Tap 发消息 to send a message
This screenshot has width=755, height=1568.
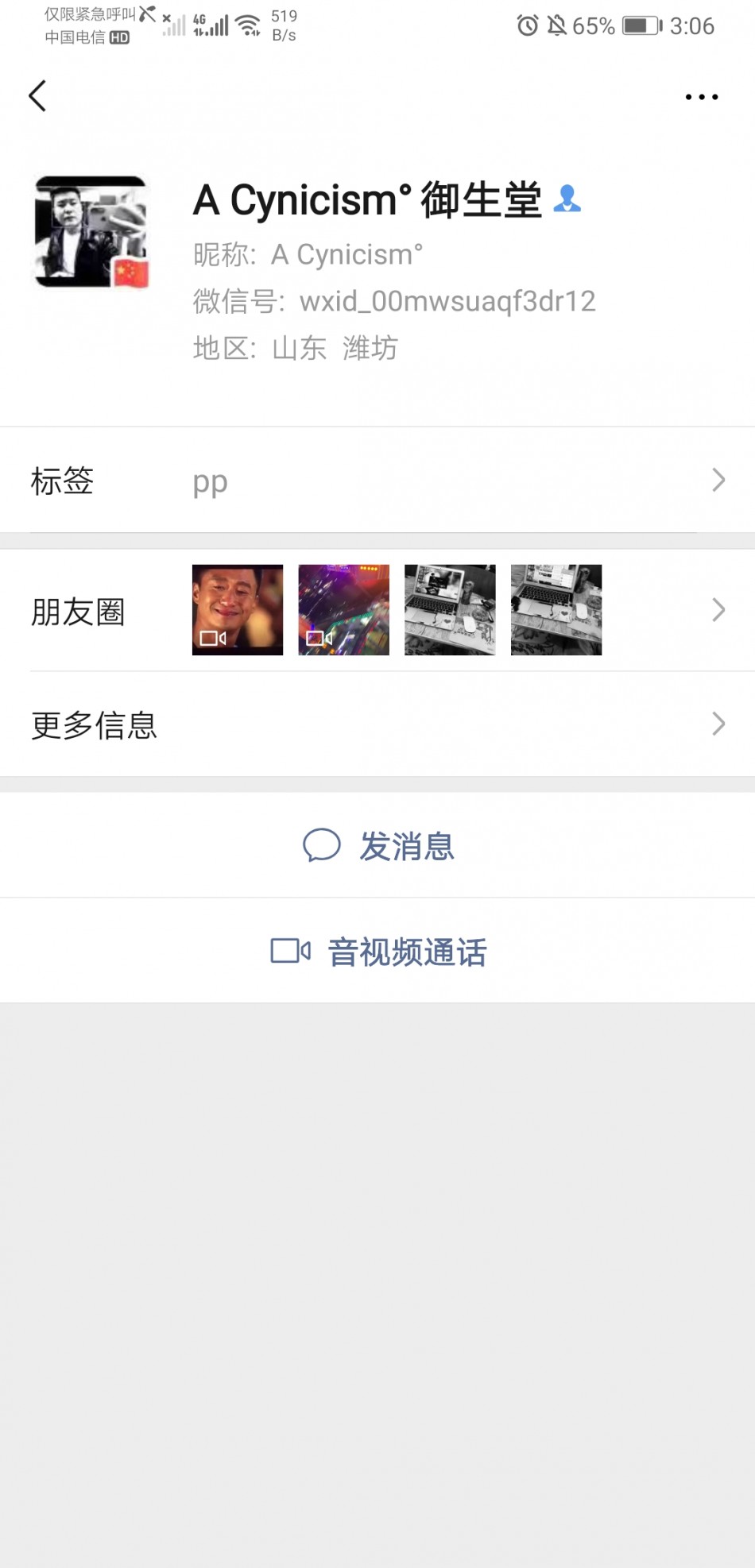click(x=379, y=846)
